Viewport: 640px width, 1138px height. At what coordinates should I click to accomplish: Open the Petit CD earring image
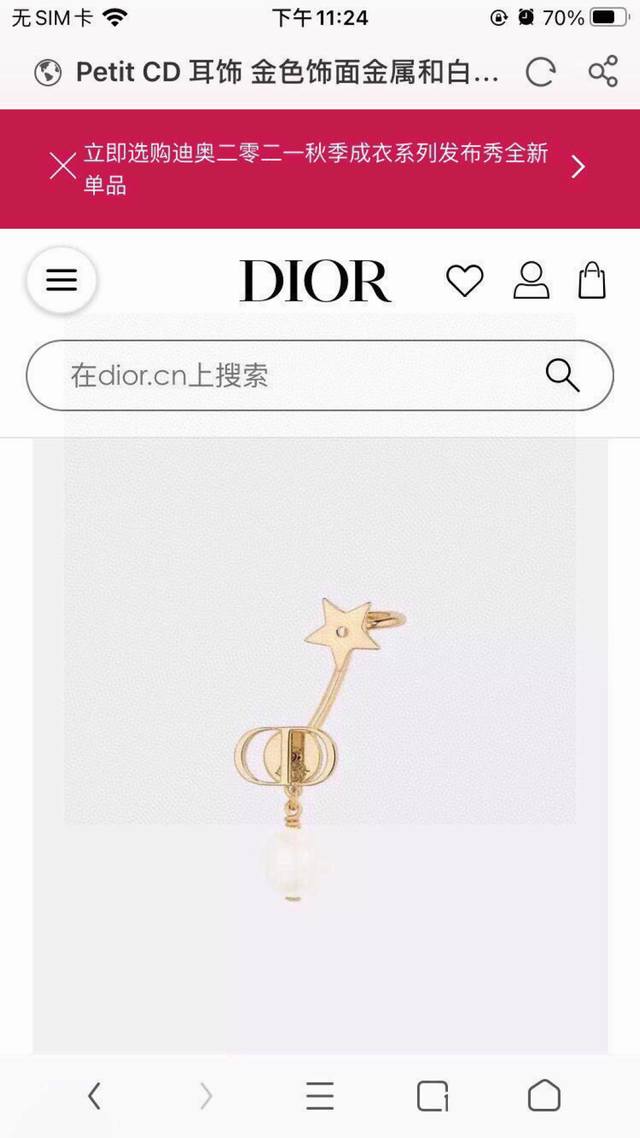[x=320, y=745]
